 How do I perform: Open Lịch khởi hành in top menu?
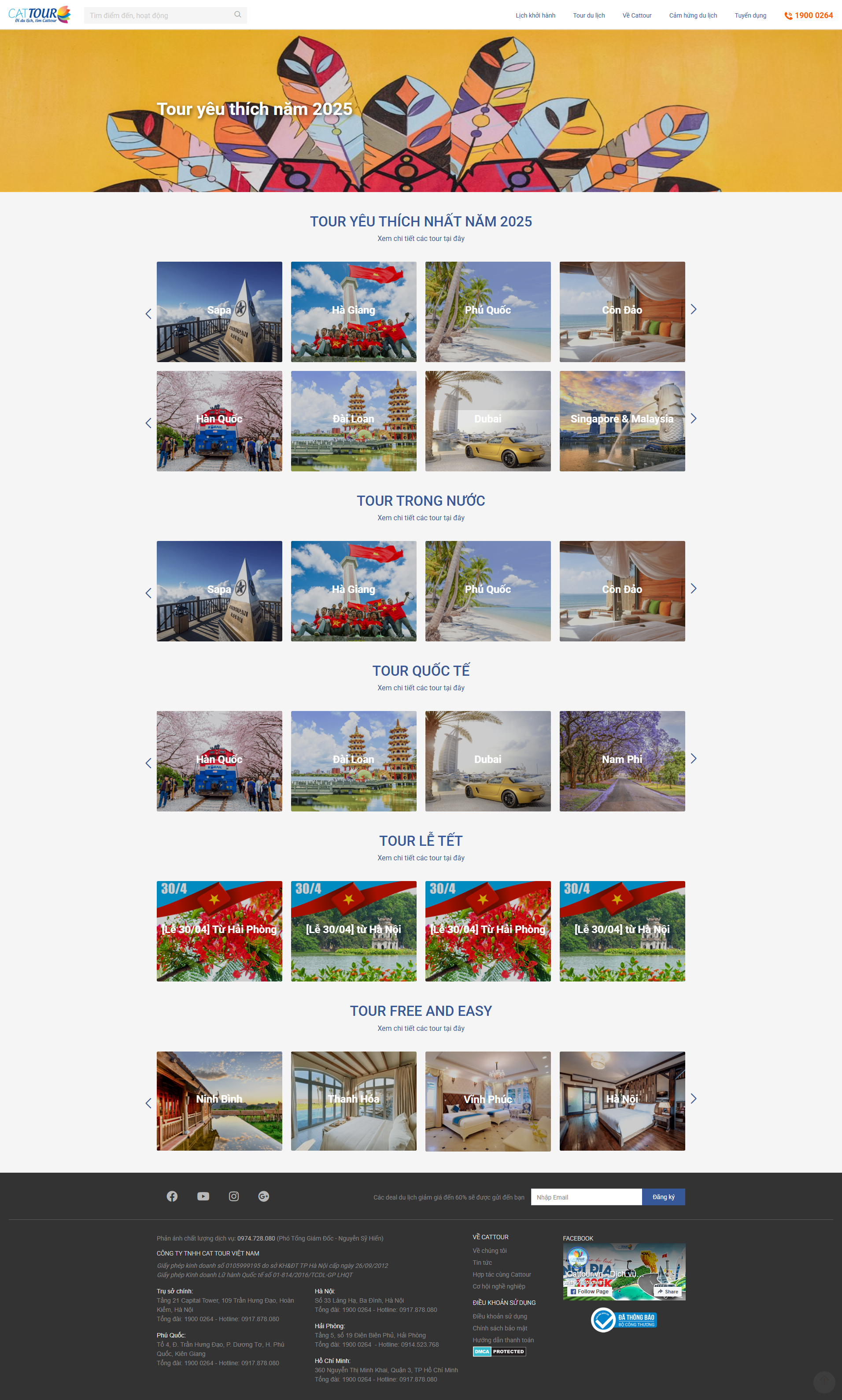[x=535, y=15]
